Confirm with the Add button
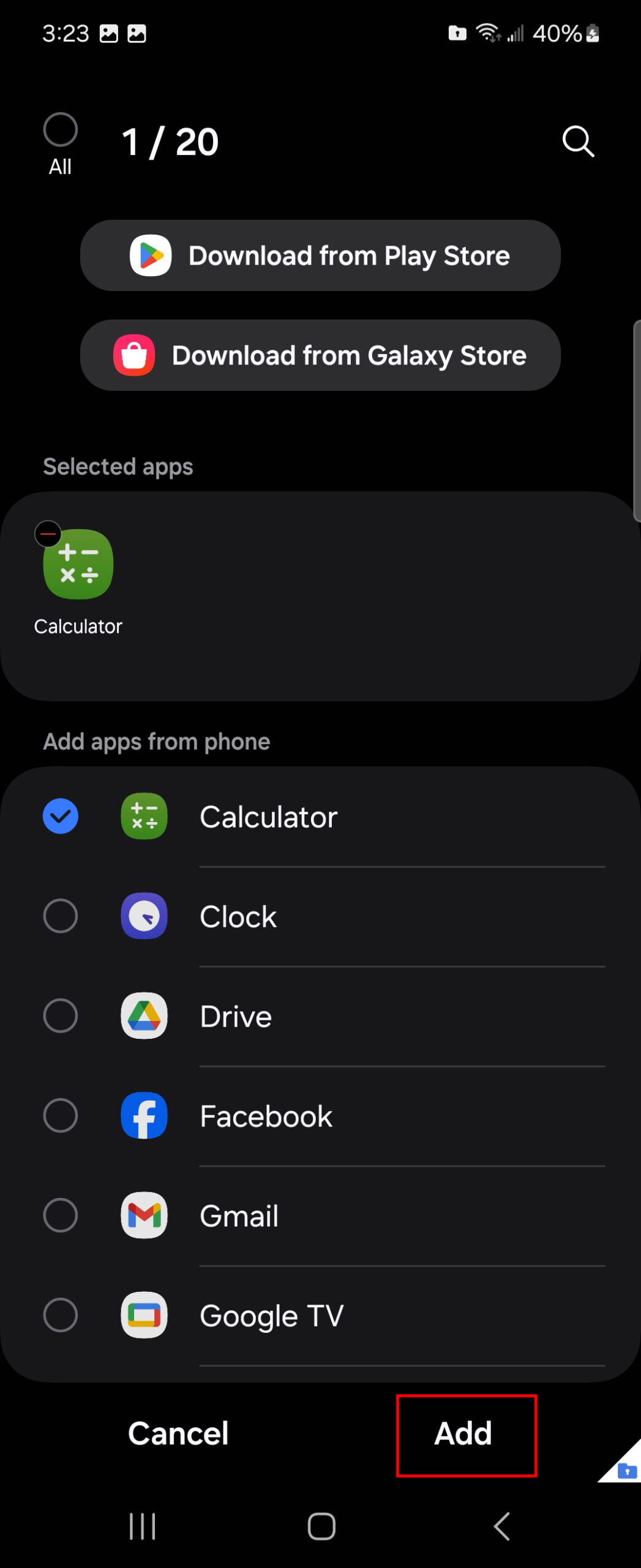This screenshot has width=641, height=1568. pos(464,1434)
